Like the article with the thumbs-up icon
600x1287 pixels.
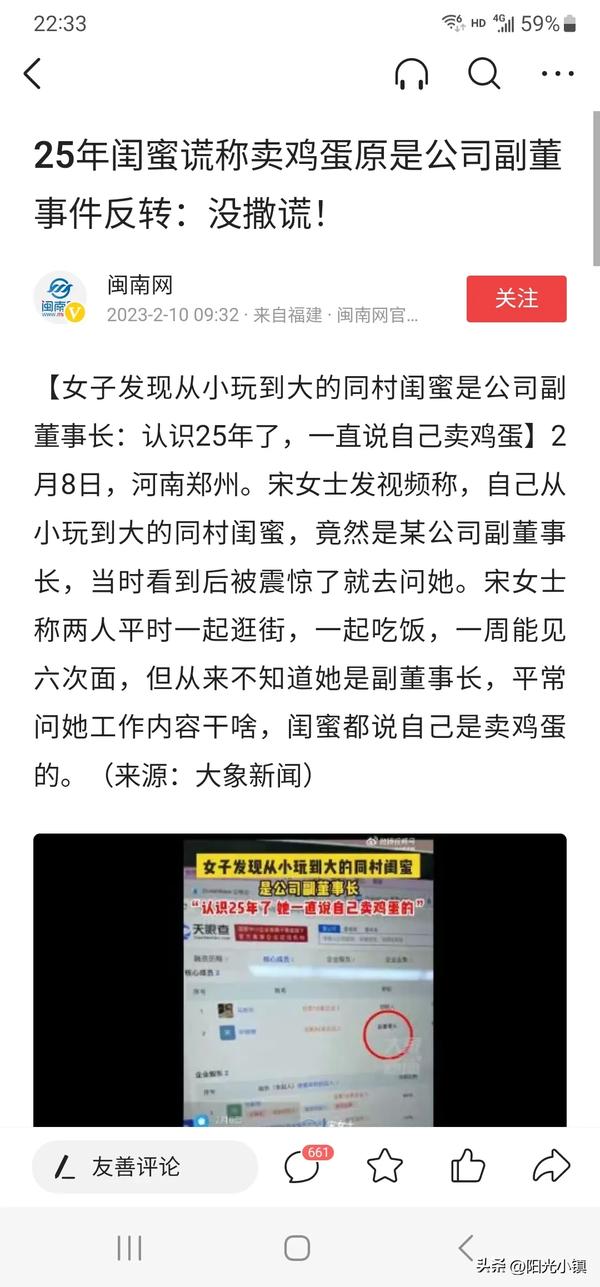(x=467, y=1166)
